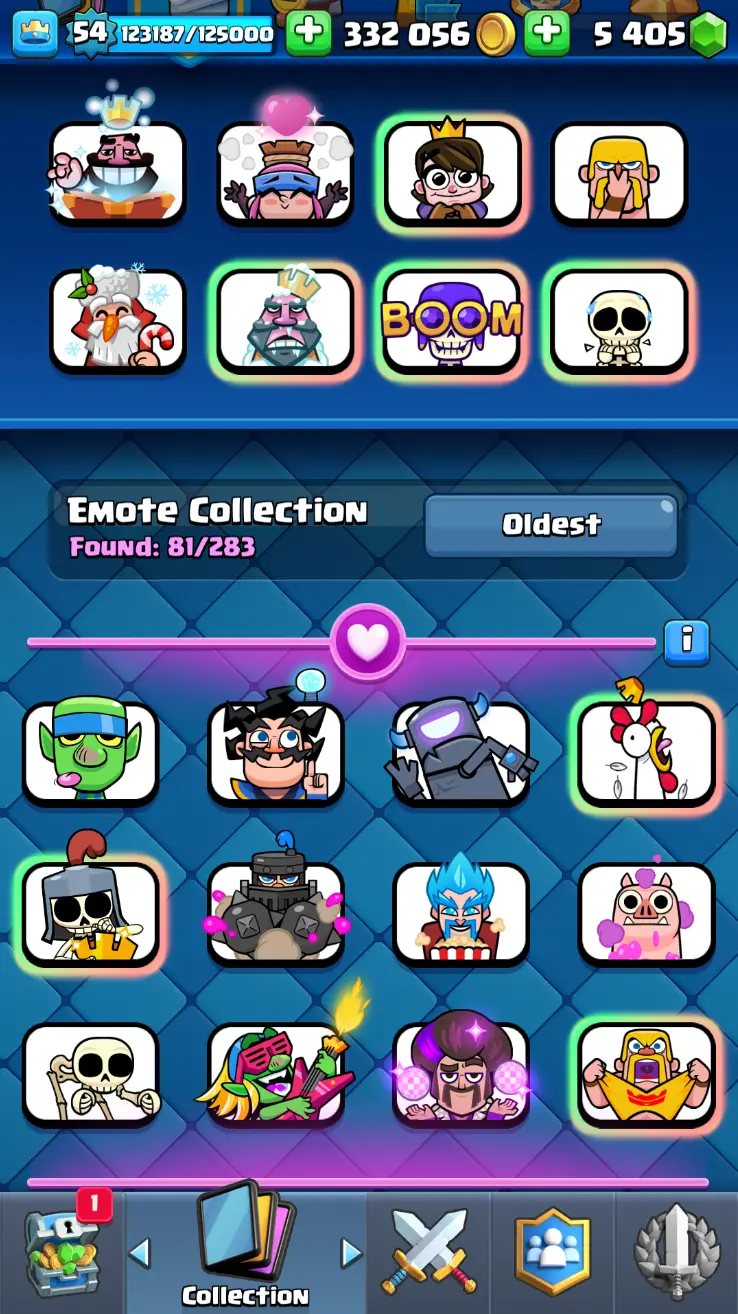The image size is (738, 1314).
Task: Open the Shop tab with treasure chest
Action: click(62, 1250)
